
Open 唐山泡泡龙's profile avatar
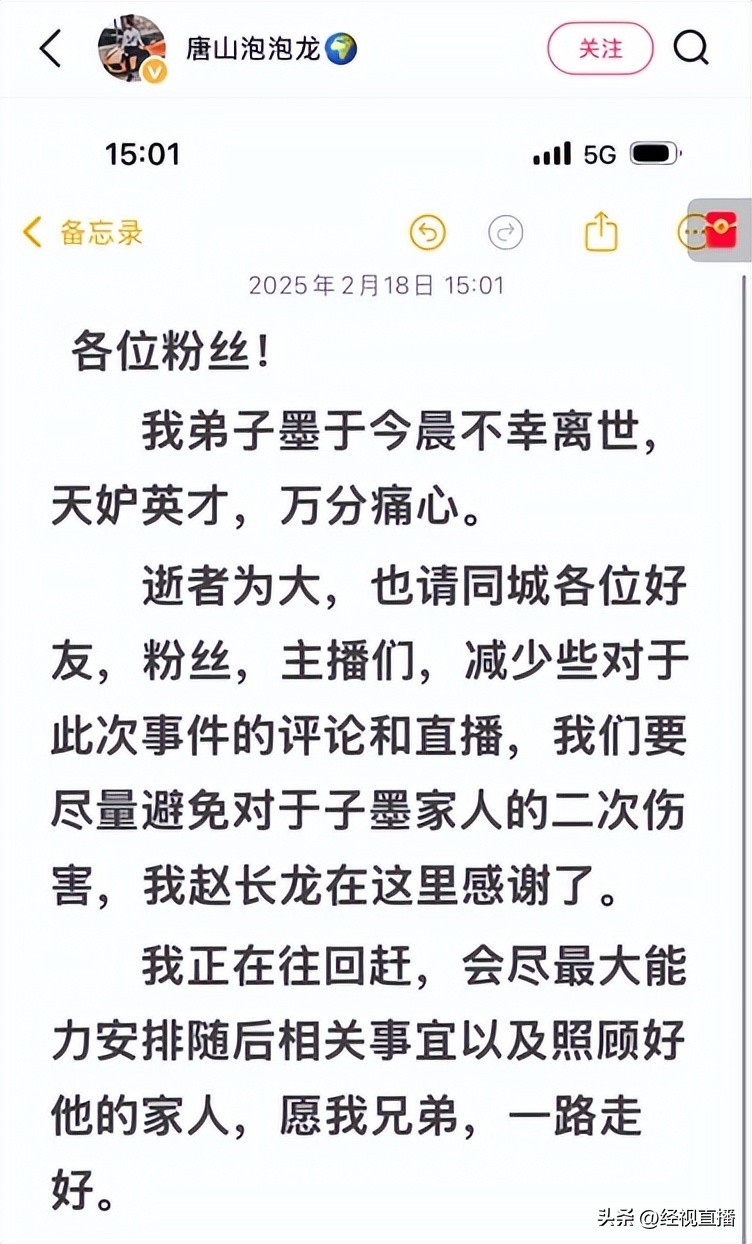pyautogui.click(x=131, y=48)
